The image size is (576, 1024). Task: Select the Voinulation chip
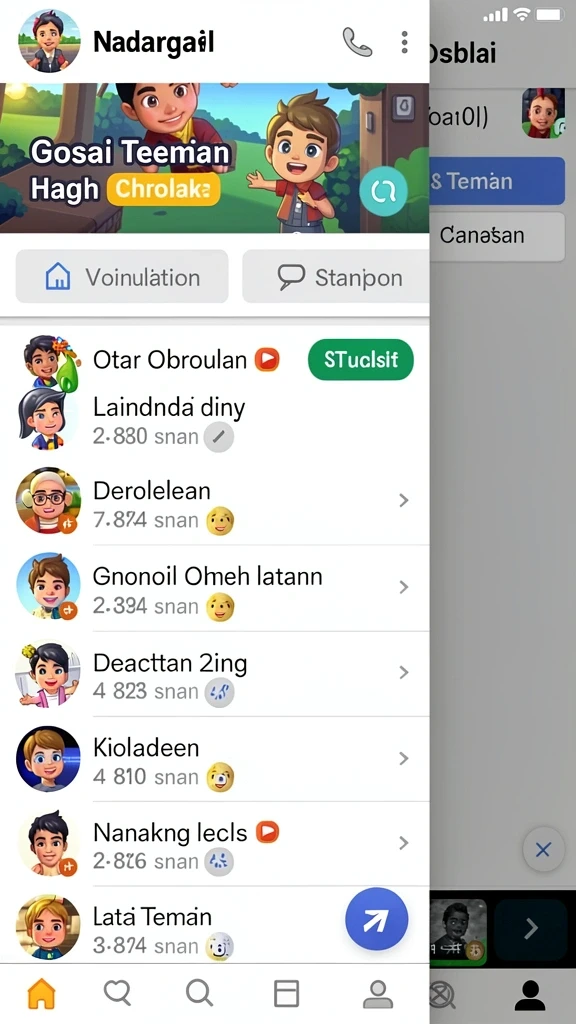point(122,277)
